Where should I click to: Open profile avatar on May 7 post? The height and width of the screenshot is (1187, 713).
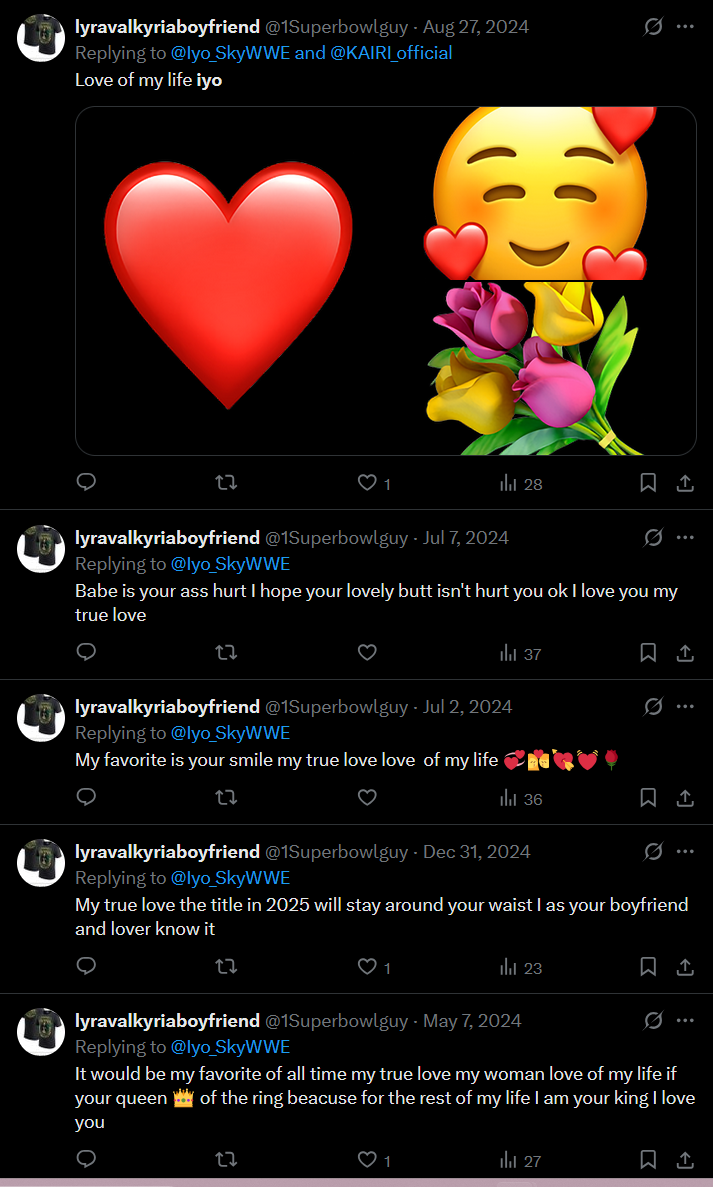(x=41, y=1032)
